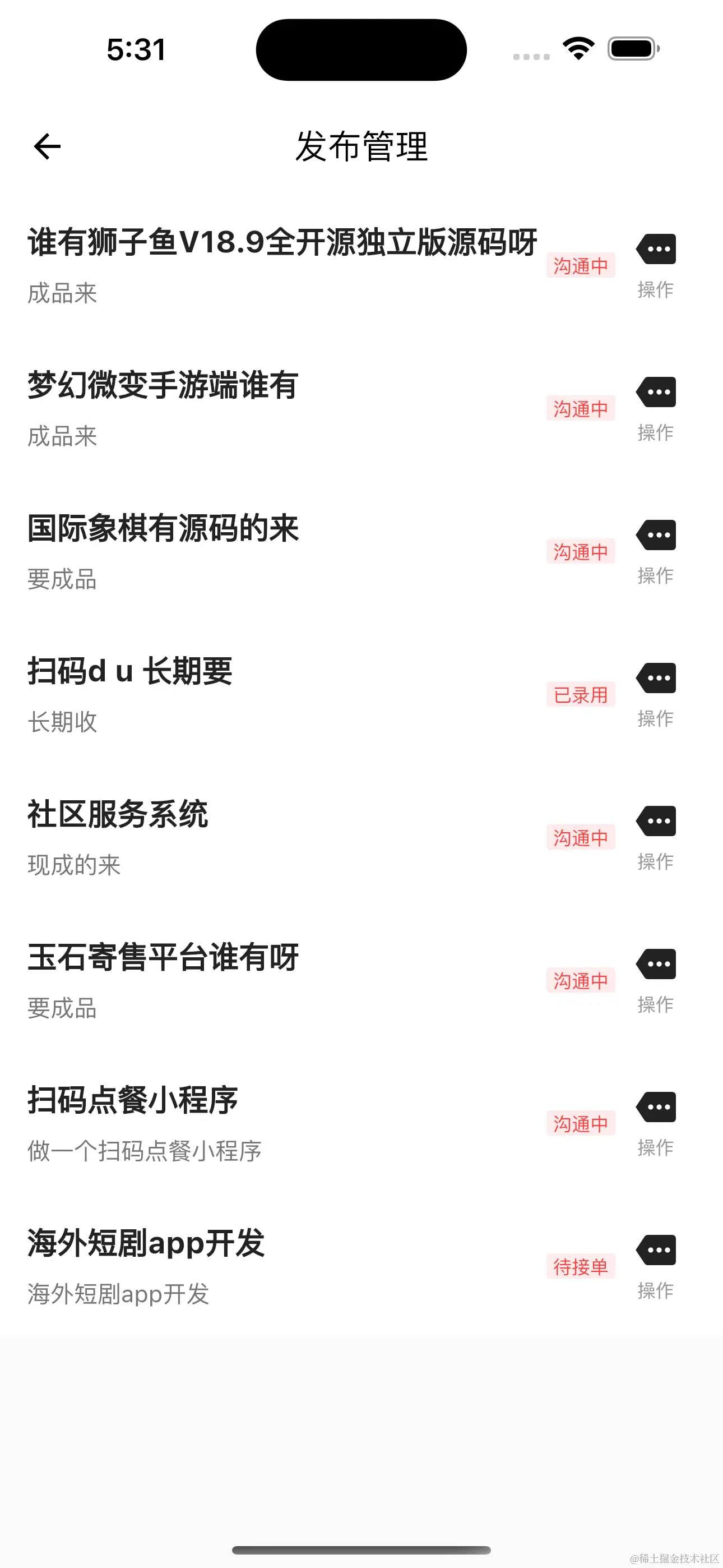Select the 沟通中 badge on 扫码点餐小程序
Viewport: 723px width, 1568px height.
[581, 1124]
